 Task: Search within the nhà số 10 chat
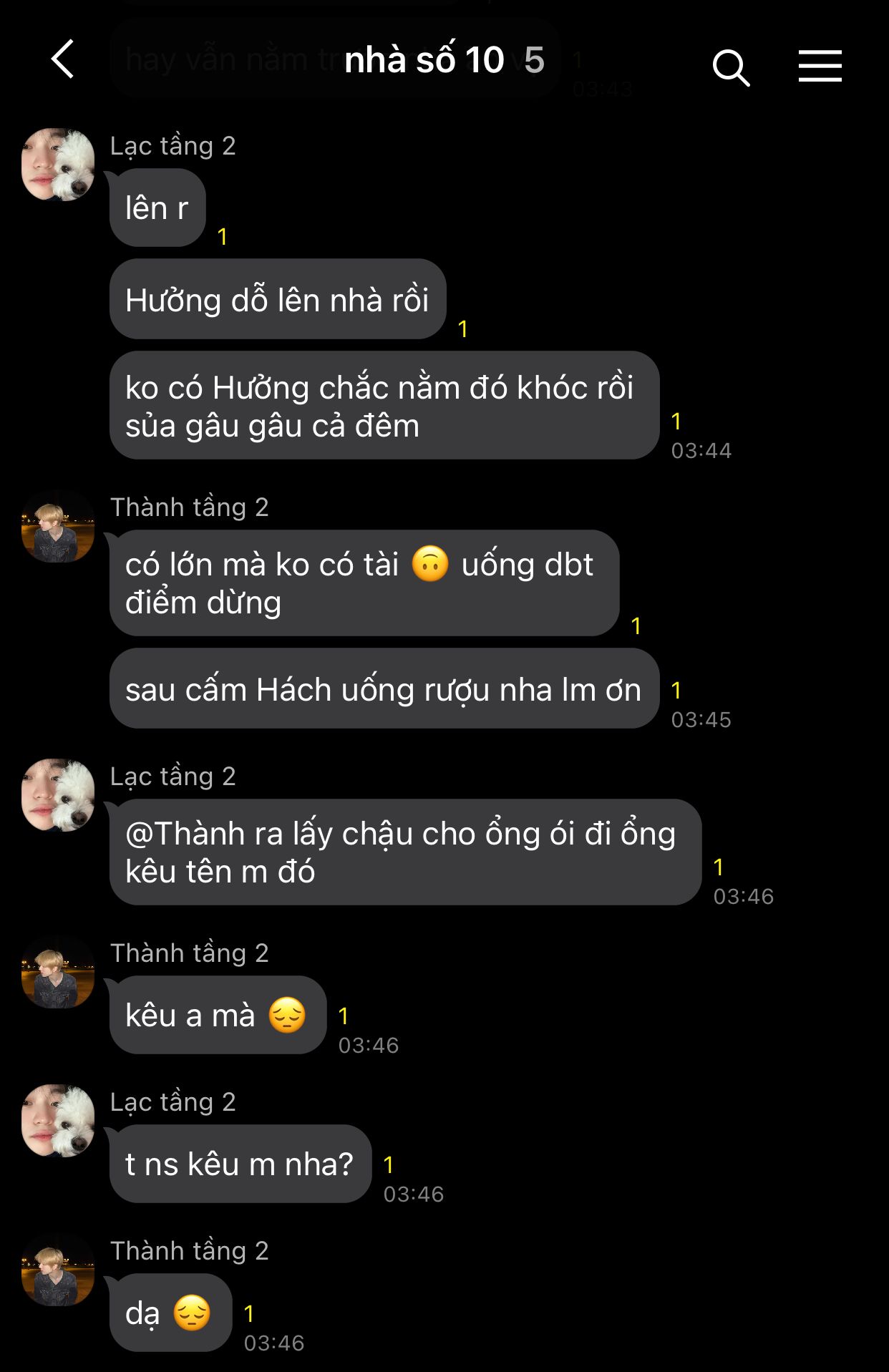tap(731, 67)
